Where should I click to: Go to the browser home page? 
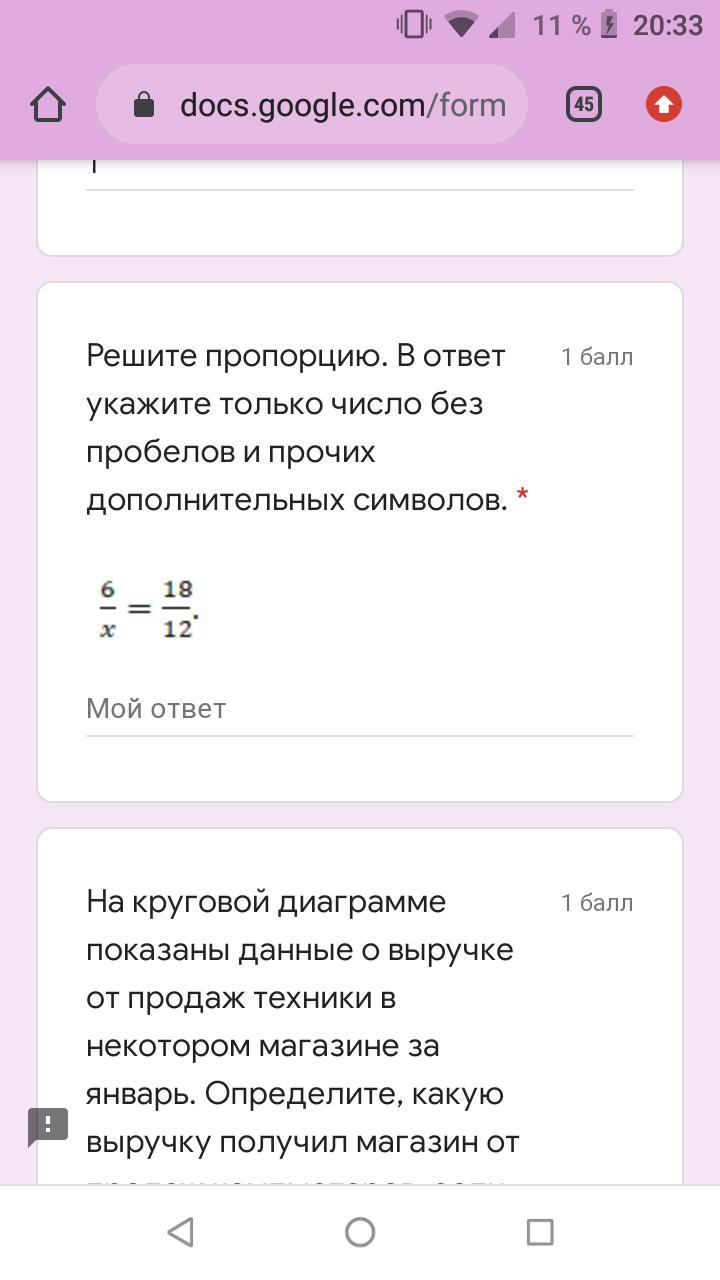click(x=48, y=104)
